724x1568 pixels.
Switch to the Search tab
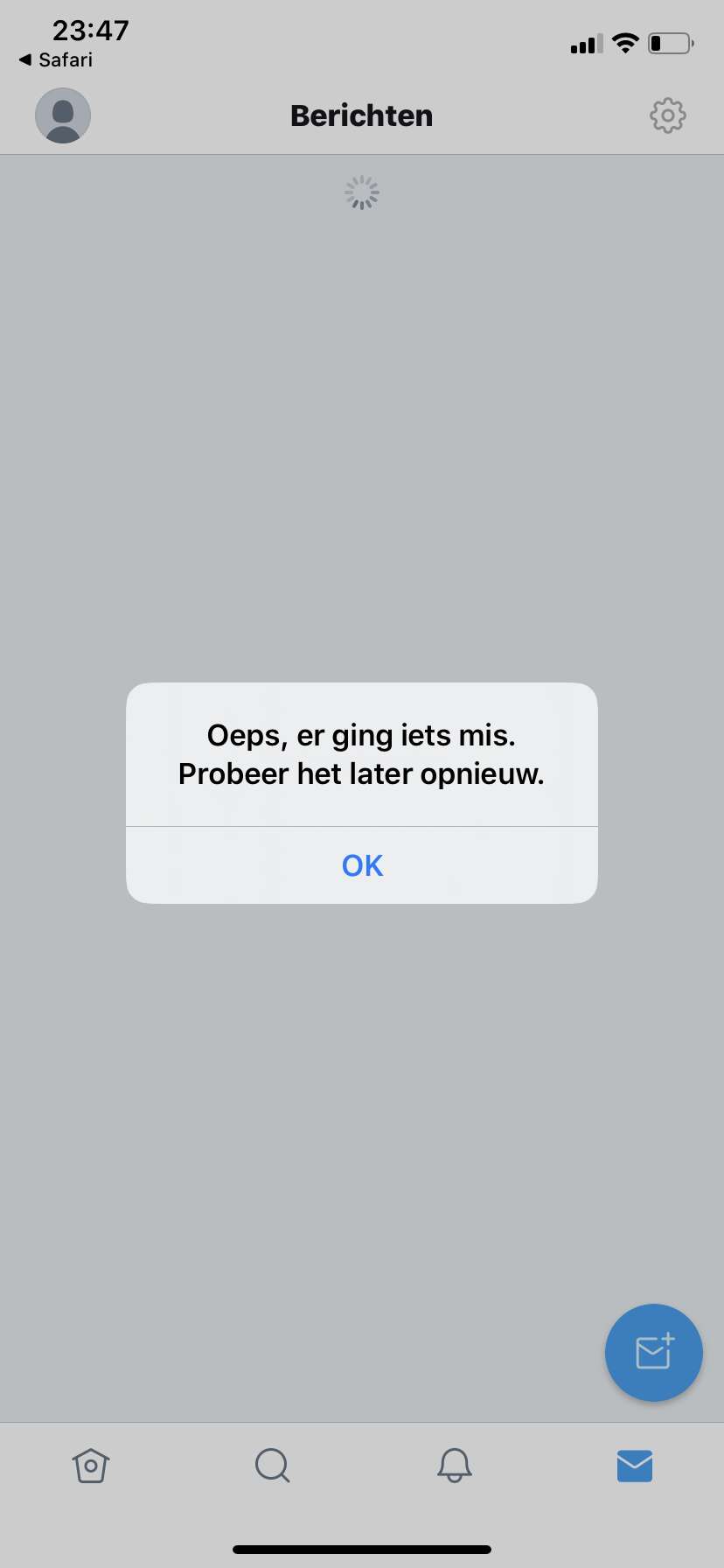pos(272,1466)
